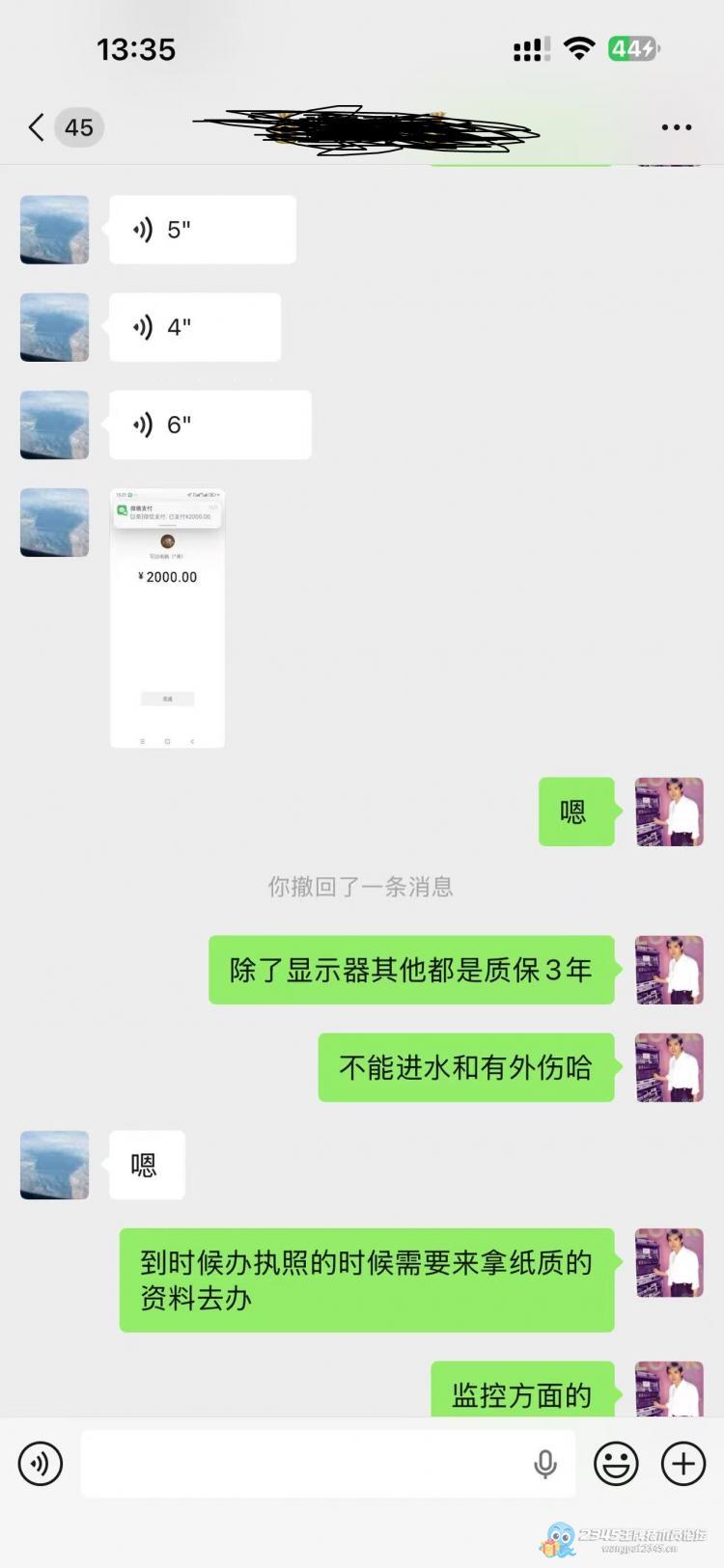724x1568 pixels.
Task: Open the plus attachments menu
Action: click(x=683, y=1463)
